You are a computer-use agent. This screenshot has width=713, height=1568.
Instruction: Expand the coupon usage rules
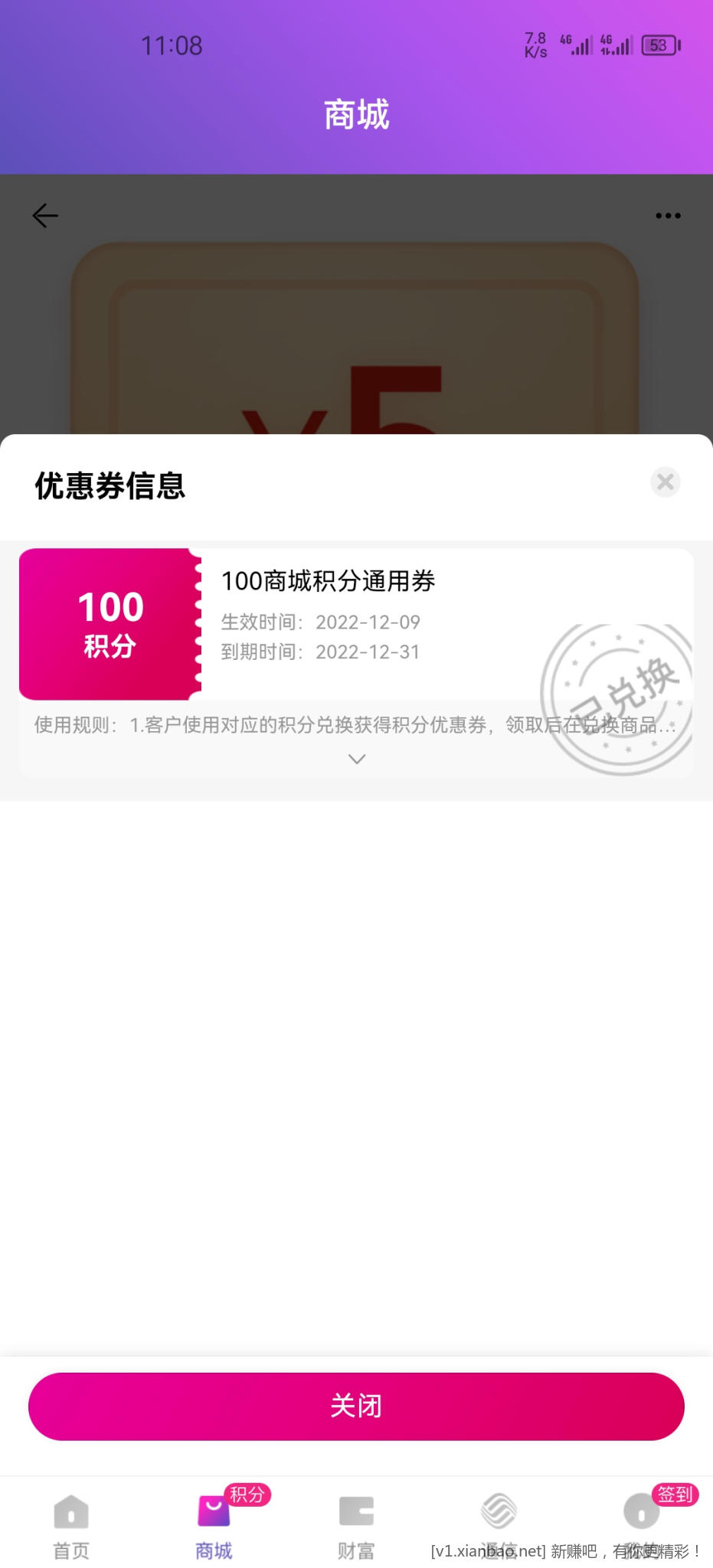[357, 759]
